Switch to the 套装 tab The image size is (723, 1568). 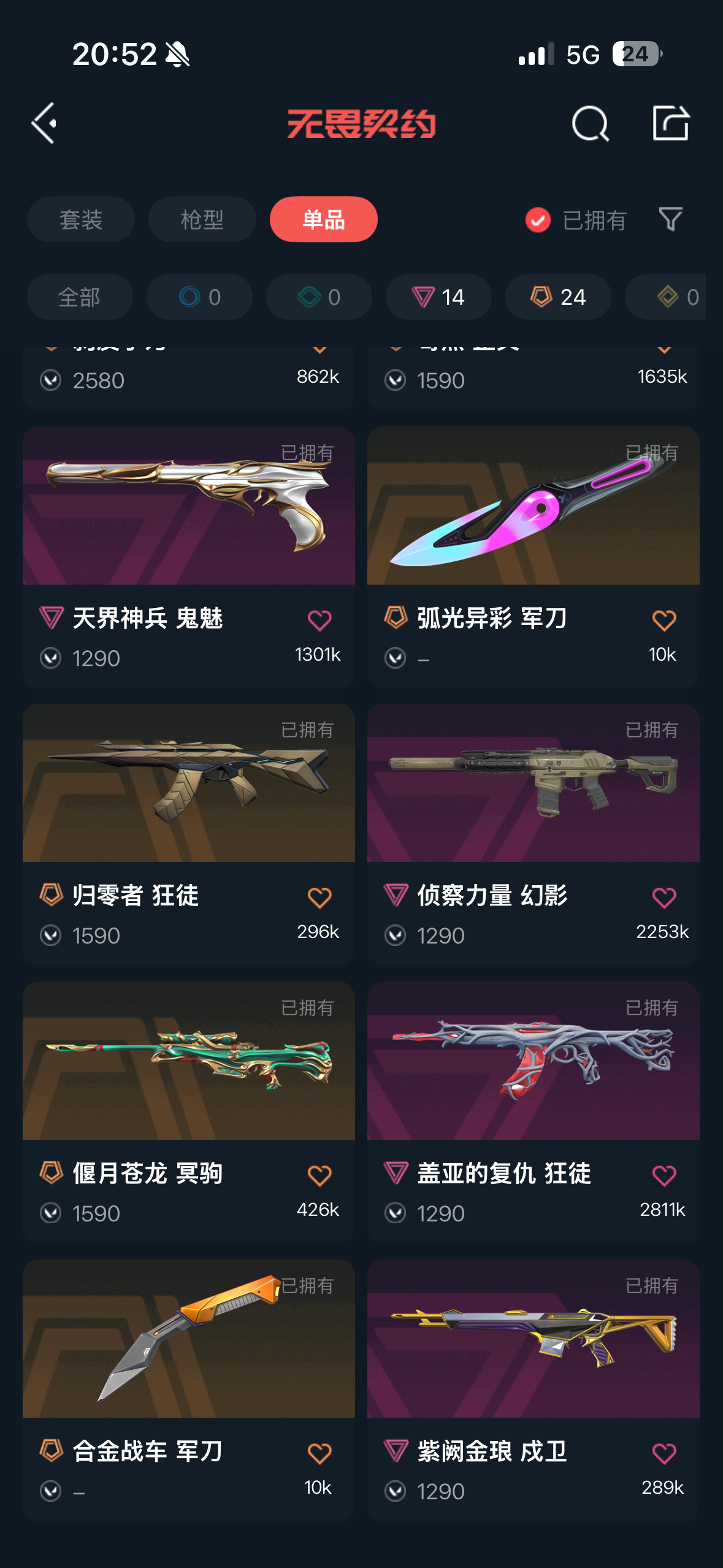pyautogui.click(x=81, y=220)
